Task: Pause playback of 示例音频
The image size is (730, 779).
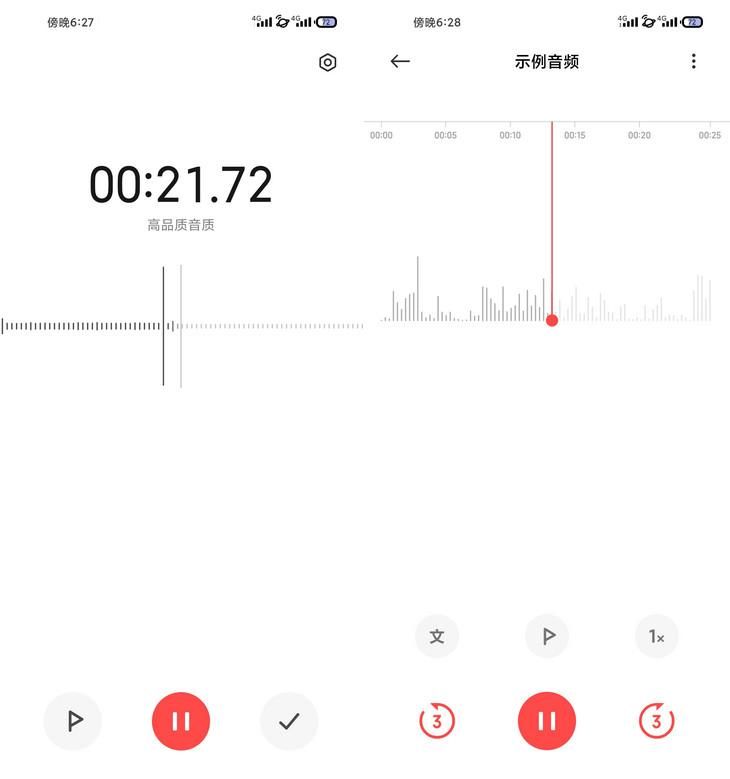Action: click(x=547, y=721)
